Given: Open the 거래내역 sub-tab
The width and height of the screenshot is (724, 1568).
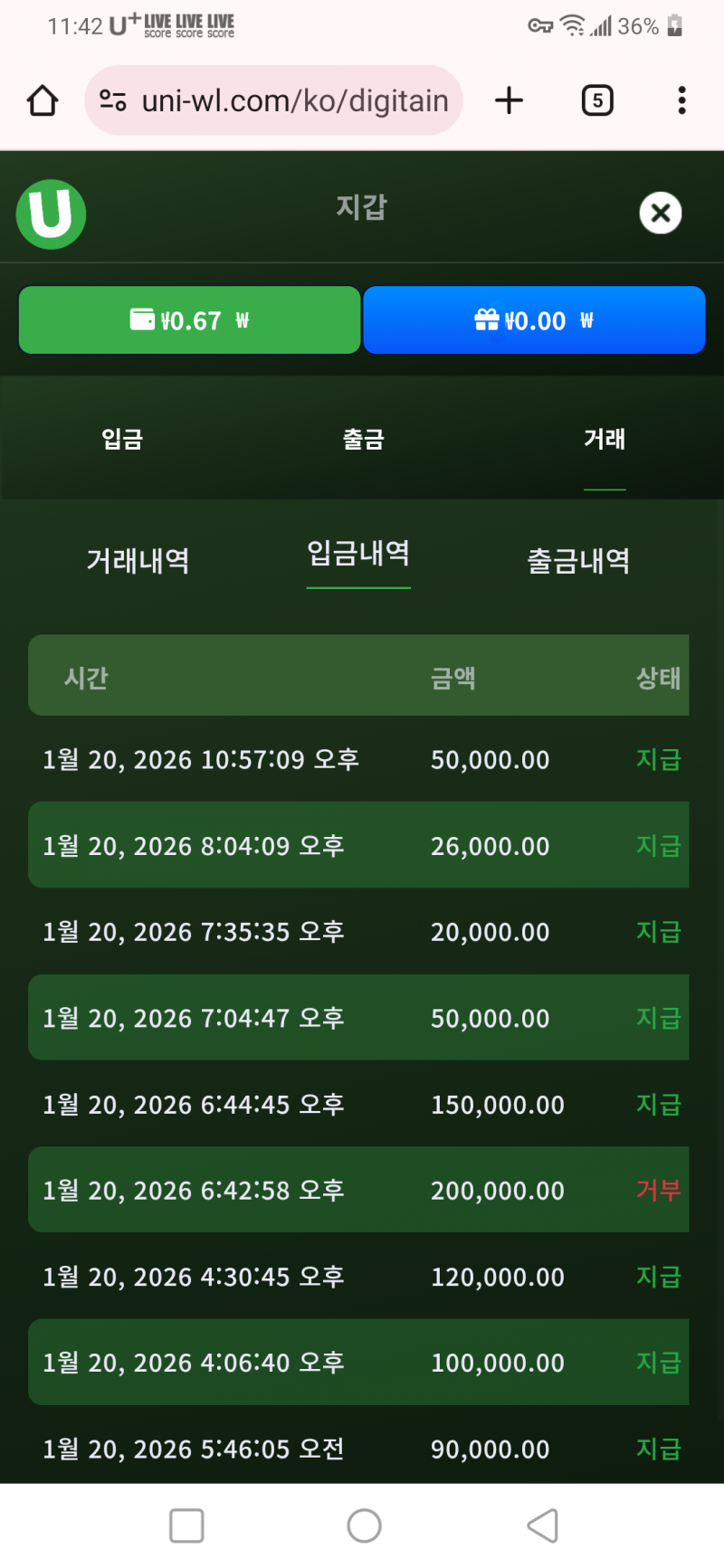Looking at the screenshot, I should pos(138,561).
